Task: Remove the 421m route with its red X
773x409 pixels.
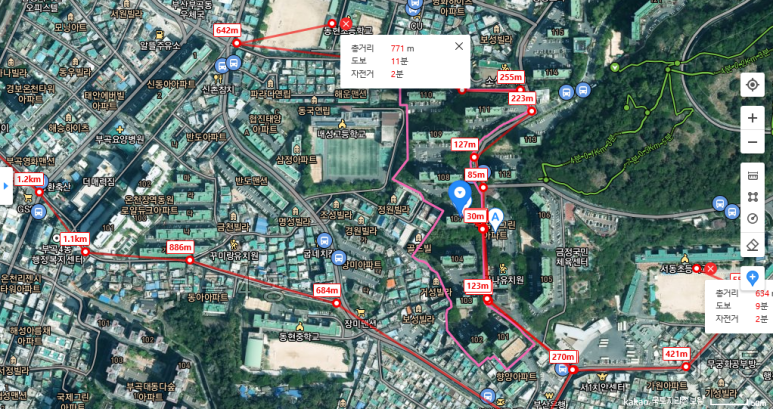Action: pyautogui.click(x=710, y=269)
